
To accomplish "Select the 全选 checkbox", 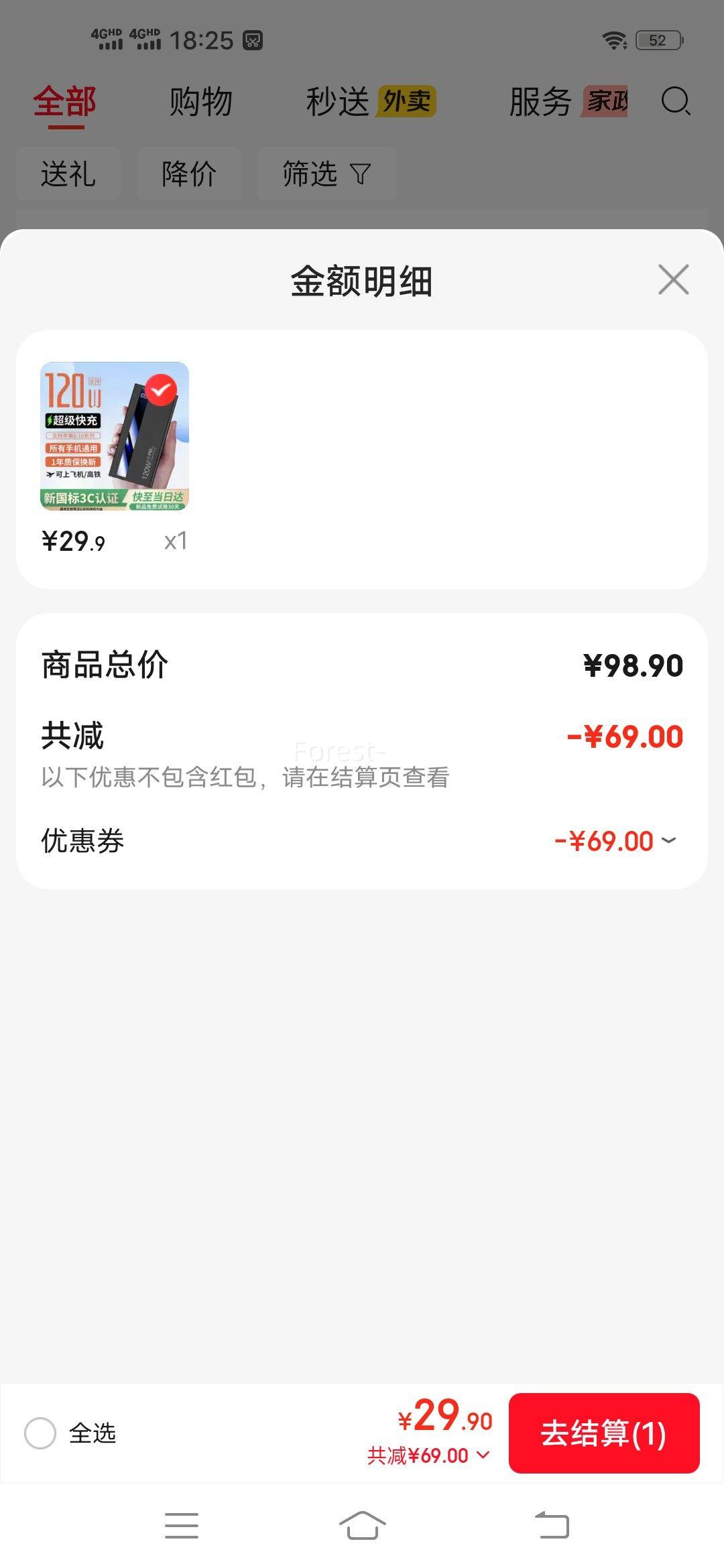I will pyautogui.click(x=40, y=1433).
